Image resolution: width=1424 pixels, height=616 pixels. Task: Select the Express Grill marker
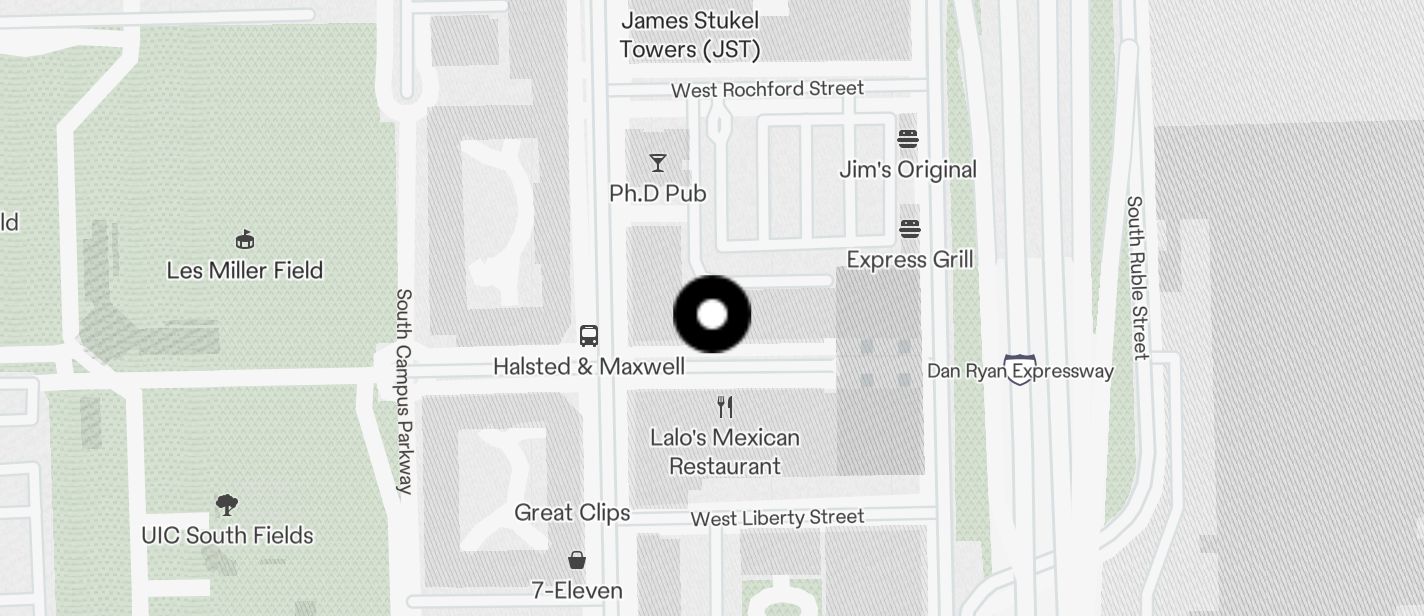click(x=909, y=229)
